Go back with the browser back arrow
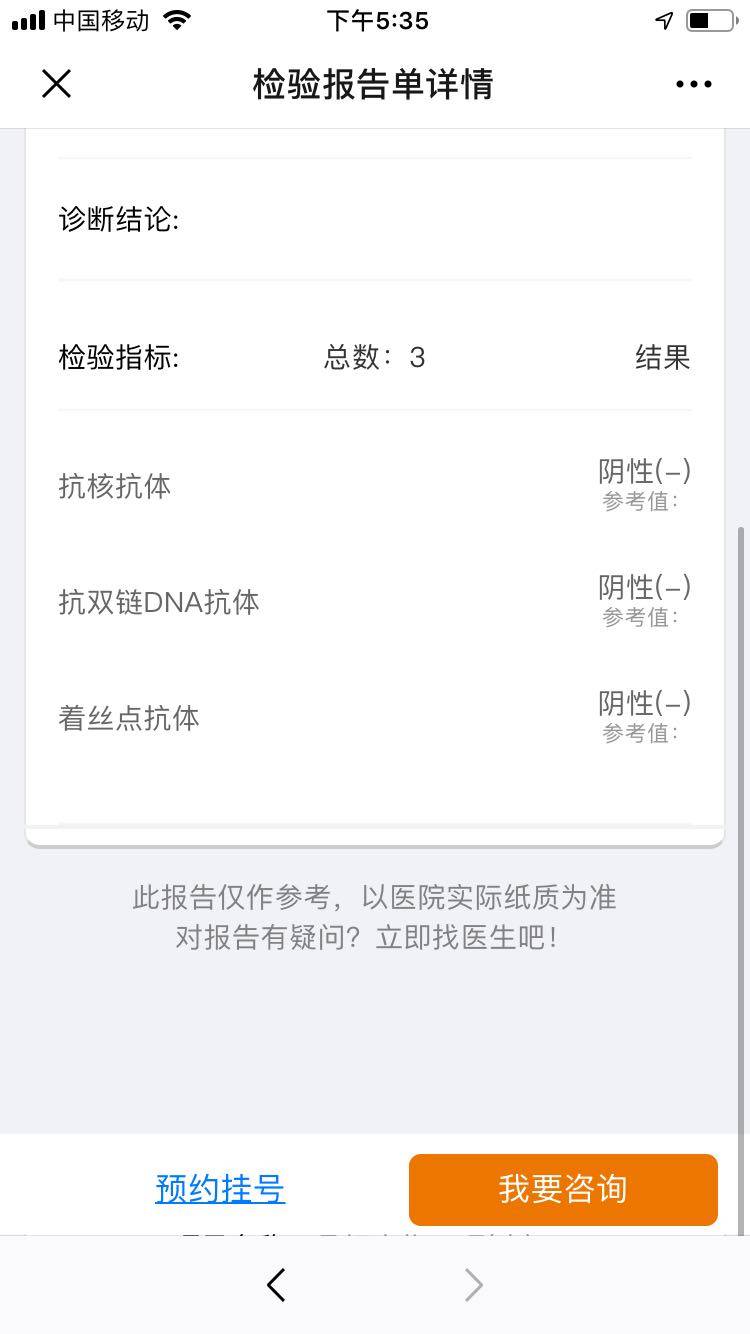This screenshot has height=1334, width=750. (276, 1285)
